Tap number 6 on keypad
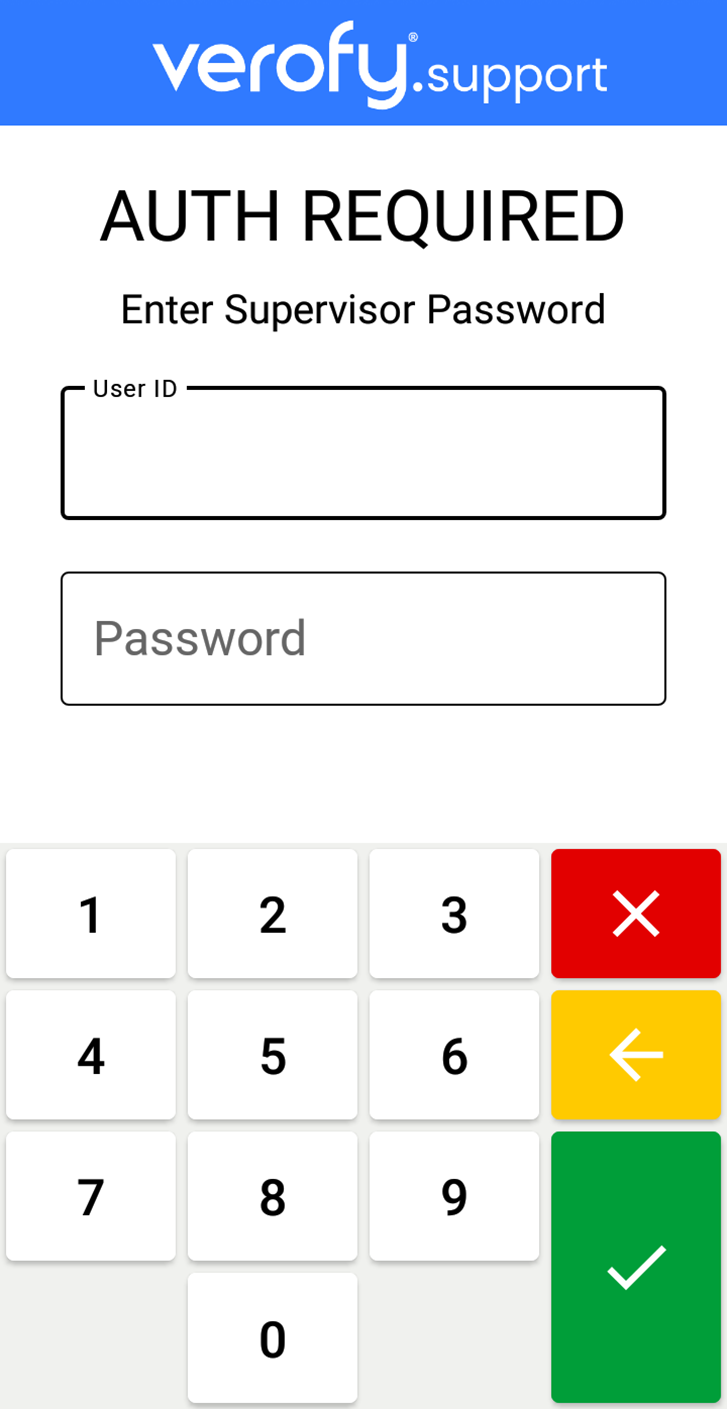727x1409 pixels. click(454, 1055)
